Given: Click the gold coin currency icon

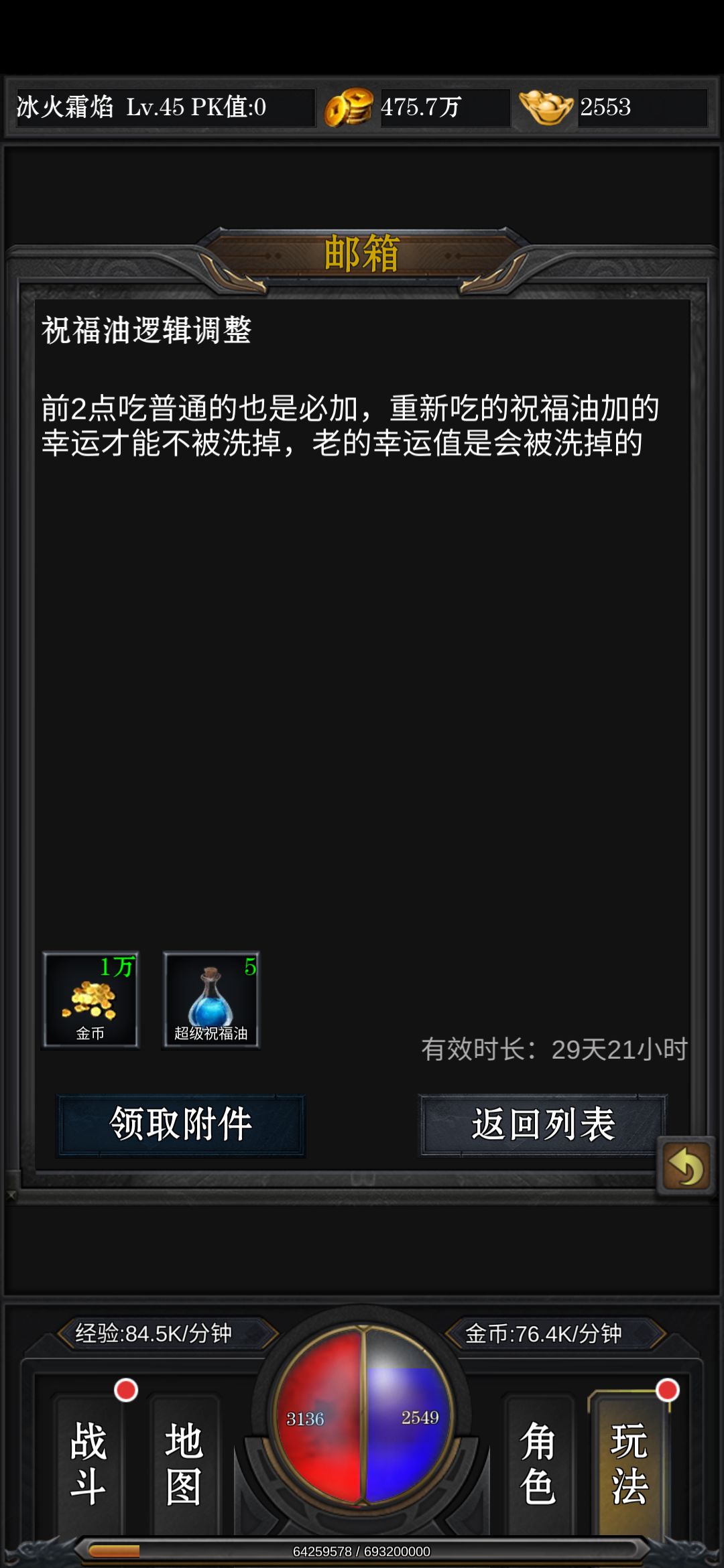Looking at the screenshot, I should click(351, 106).
